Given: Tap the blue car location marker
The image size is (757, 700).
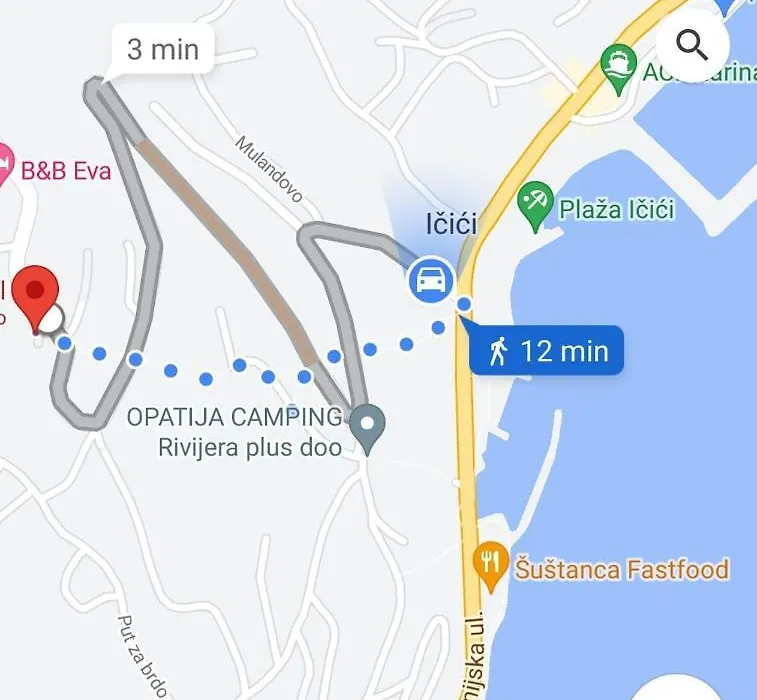Looking at the screenshot, I should [x=430, y=280].
